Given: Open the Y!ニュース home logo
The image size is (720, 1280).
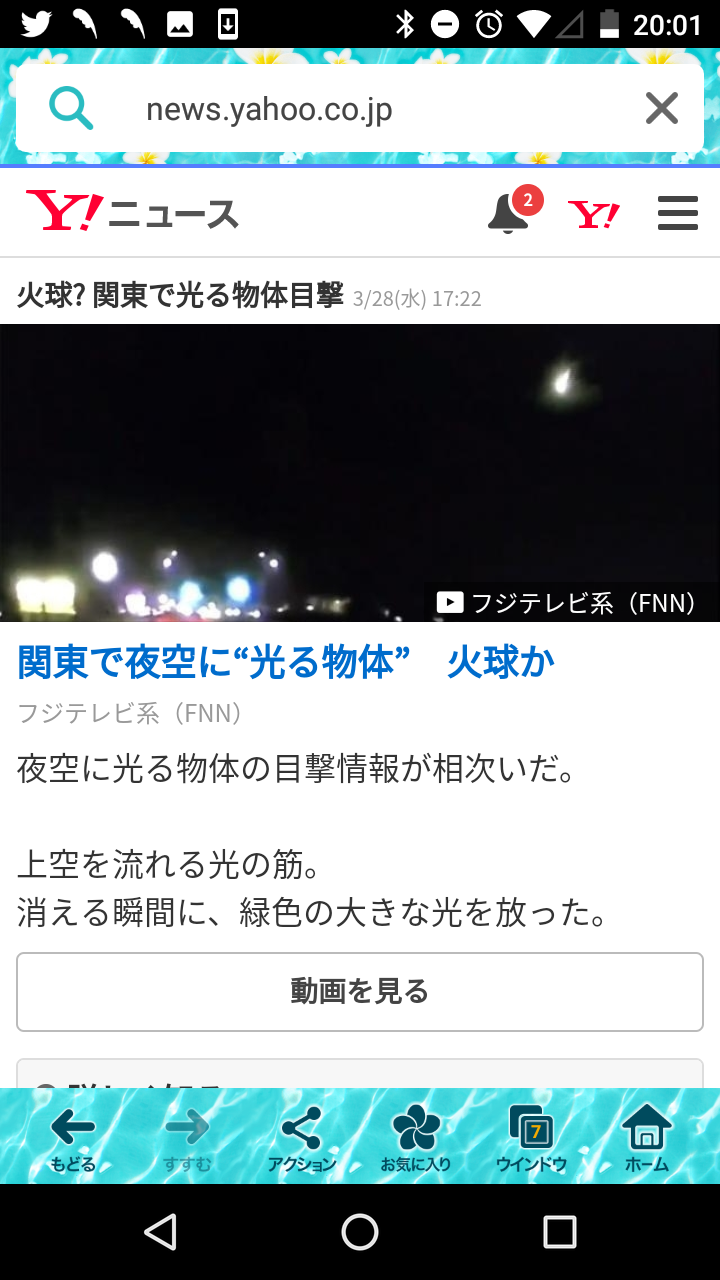Looking at the screenshot, I should tap(133, 213).
